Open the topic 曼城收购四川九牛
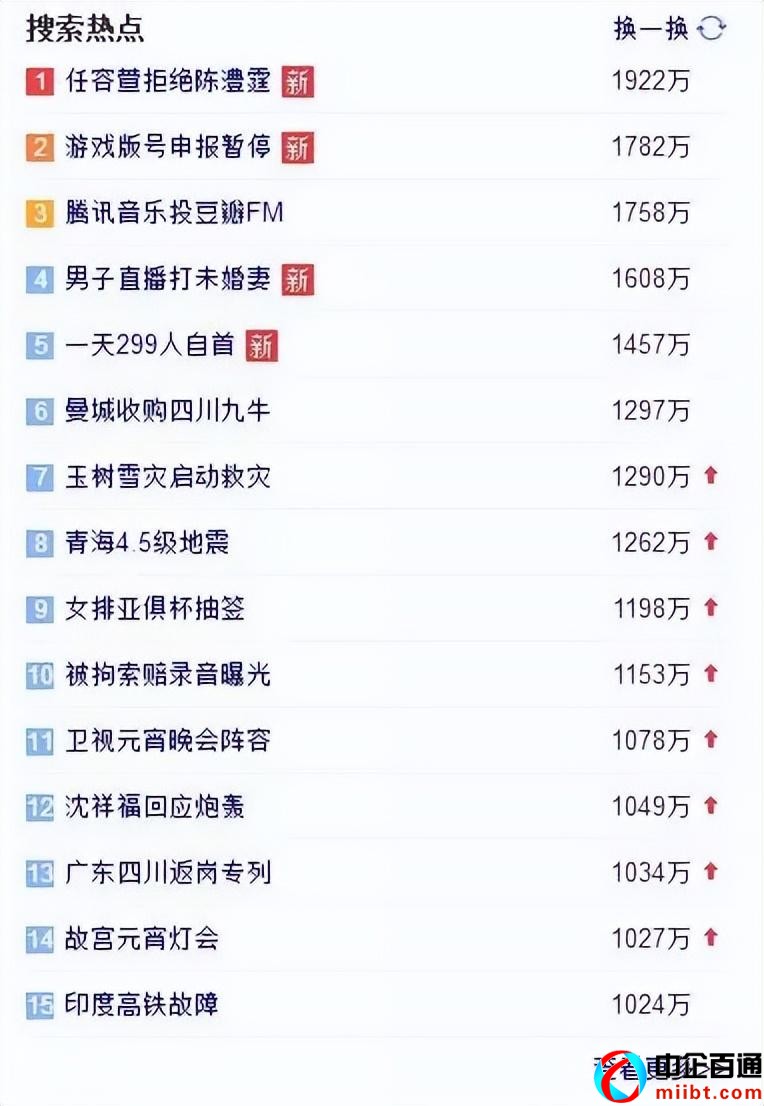The height and width of the screenshot is (1106, 764). (165, 412)
